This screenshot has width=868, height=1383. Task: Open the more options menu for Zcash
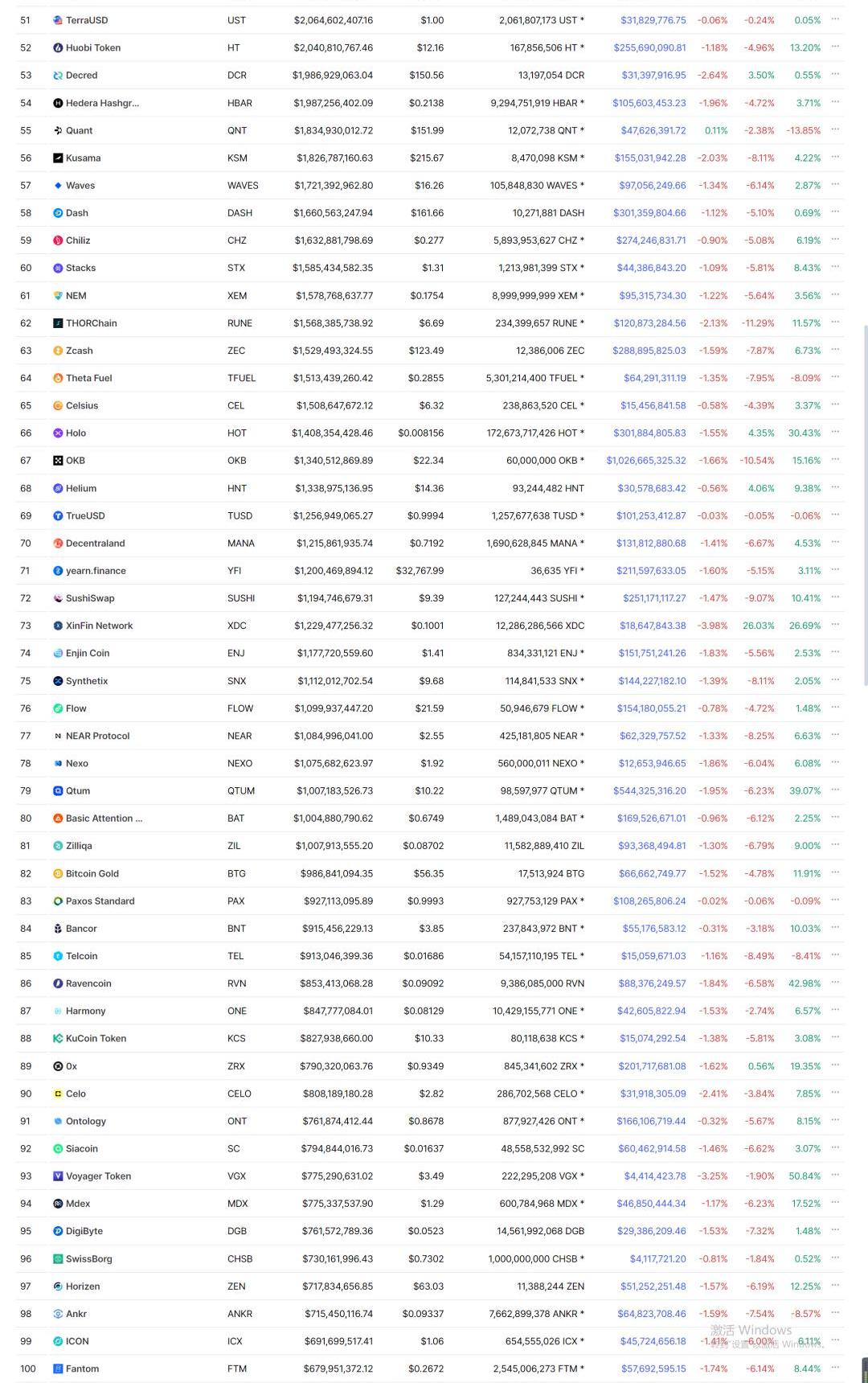(x=835, y=350)
